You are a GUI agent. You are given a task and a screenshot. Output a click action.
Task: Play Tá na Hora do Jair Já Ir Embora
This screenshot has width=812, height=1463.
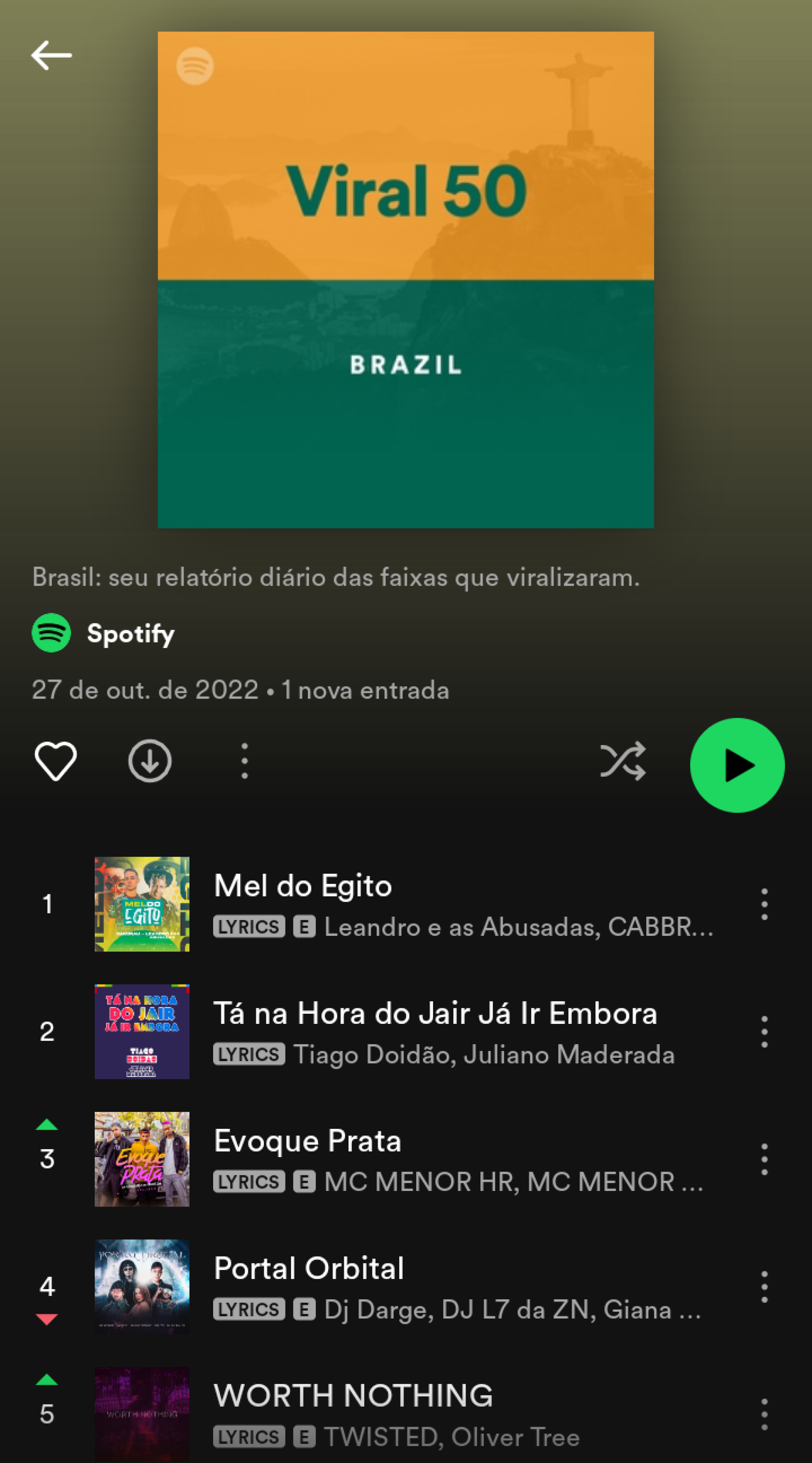[x=435, y=1014]
